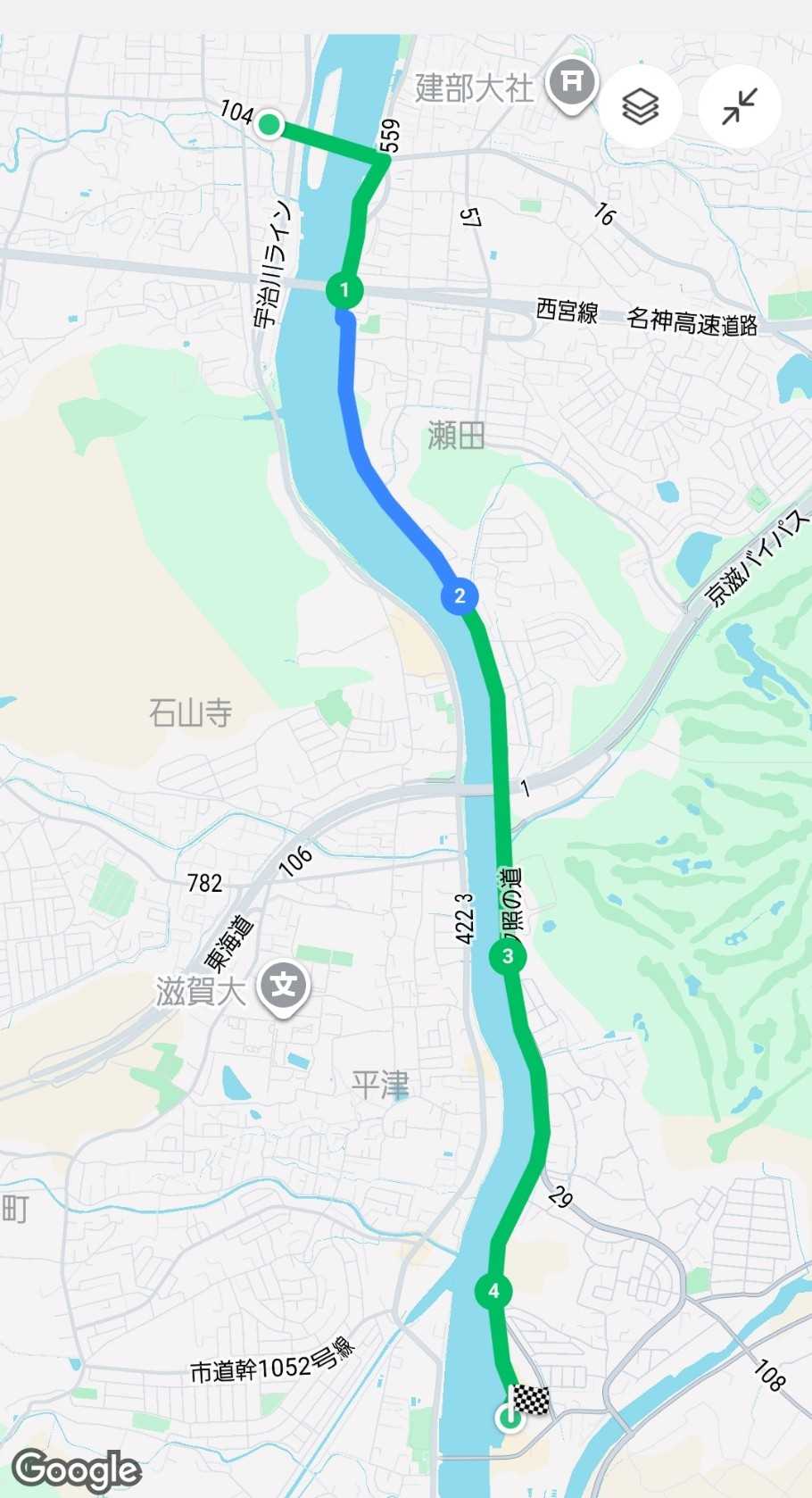Image resolution: width=812 pixels, height=1498 pixels.
Task: Collapse the fullscreen map view
Action: click(740, 107)
